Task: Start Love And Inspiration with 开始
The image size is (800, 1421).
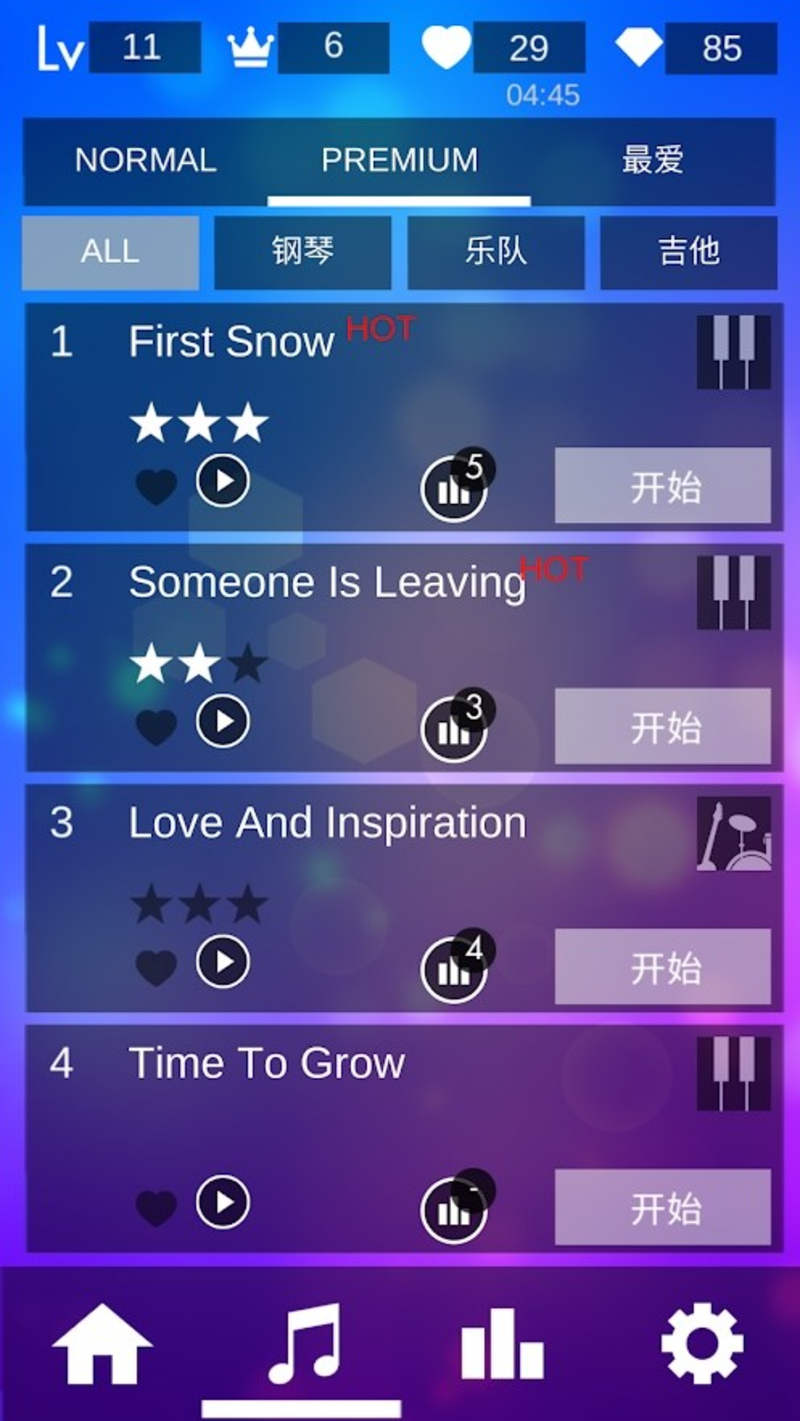Action: [662, 967]
